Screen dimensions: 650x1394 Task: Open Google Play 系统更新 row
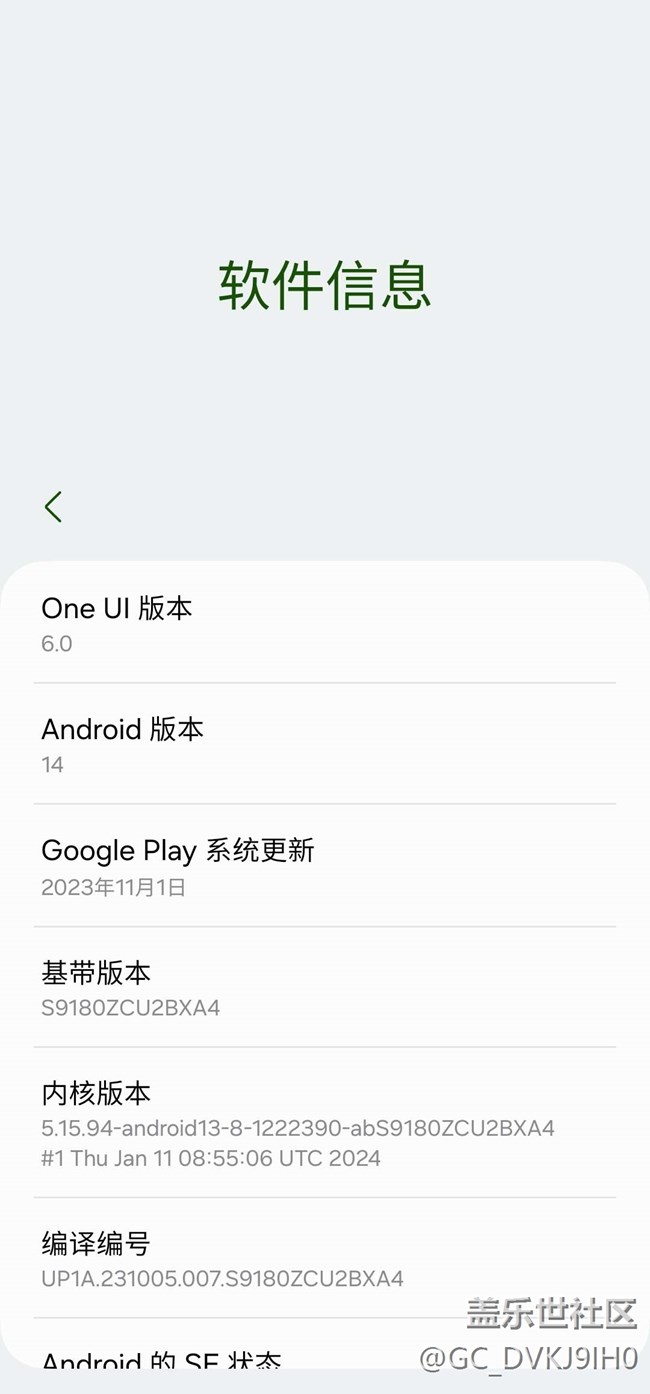pos(324,866)
